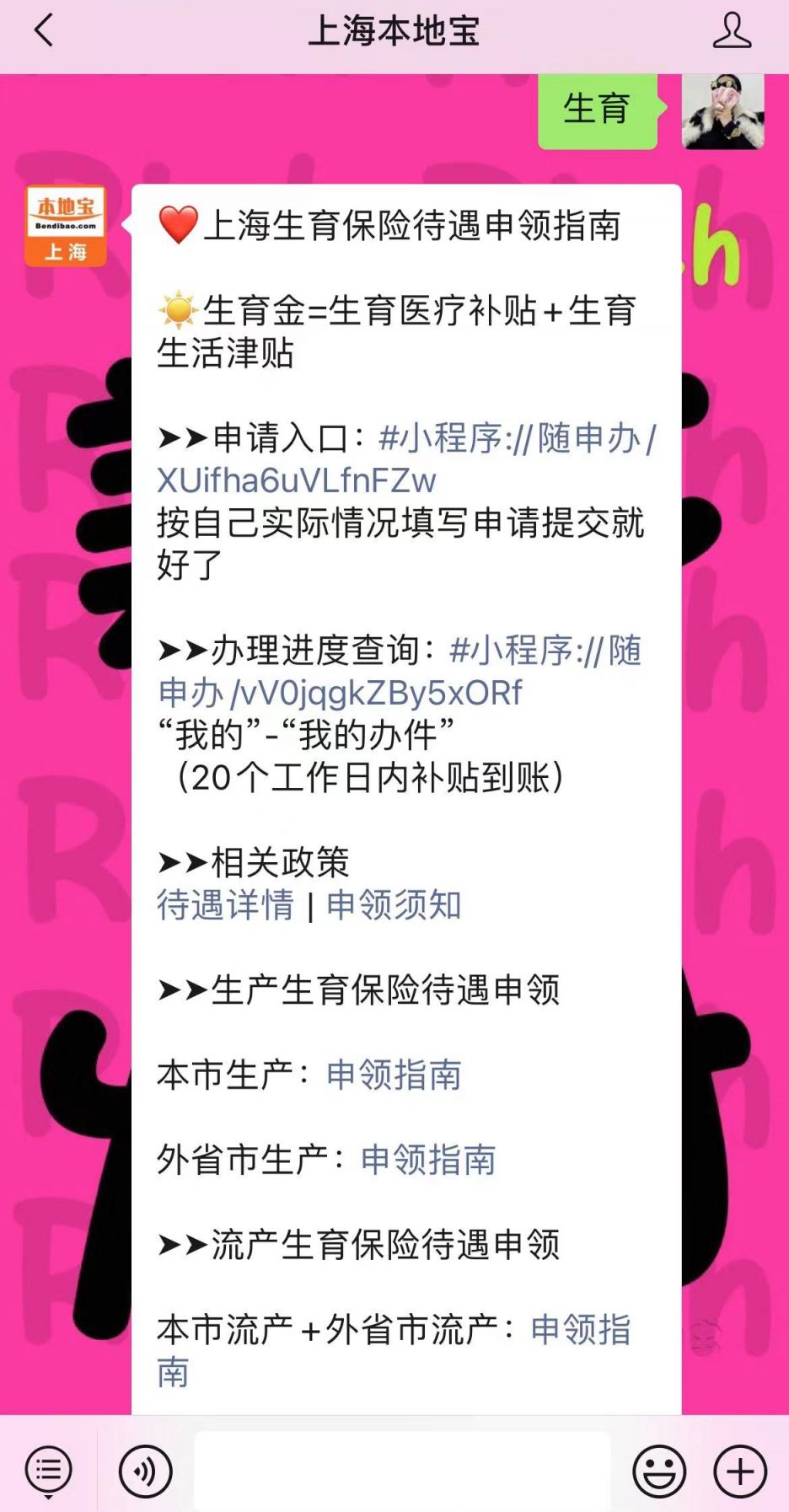789x1512 pixels.
Task: Go back from the 上海本地宝 chat
Action: tap(44, 31)
